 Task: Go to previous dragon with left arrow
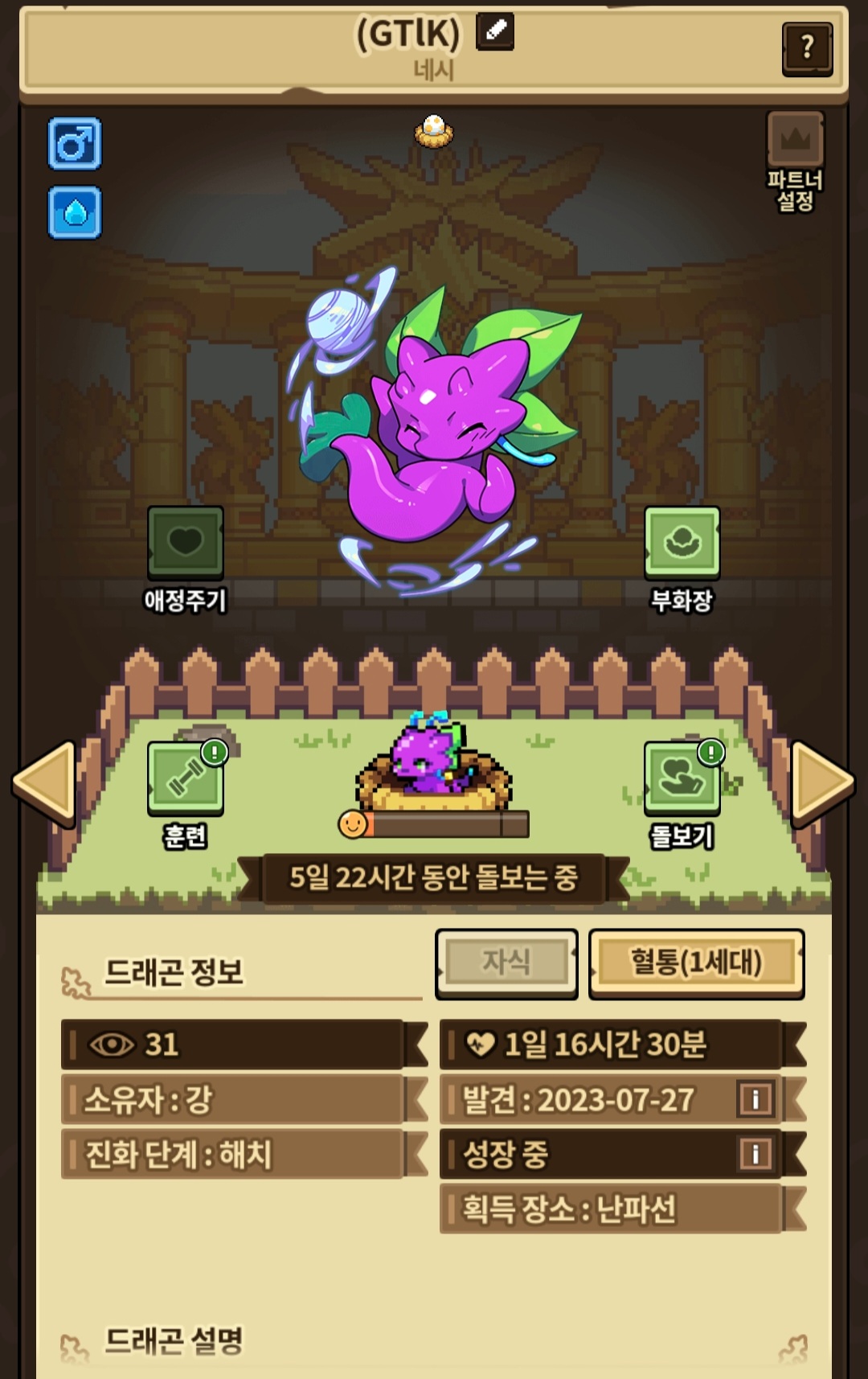coord(45,783)
